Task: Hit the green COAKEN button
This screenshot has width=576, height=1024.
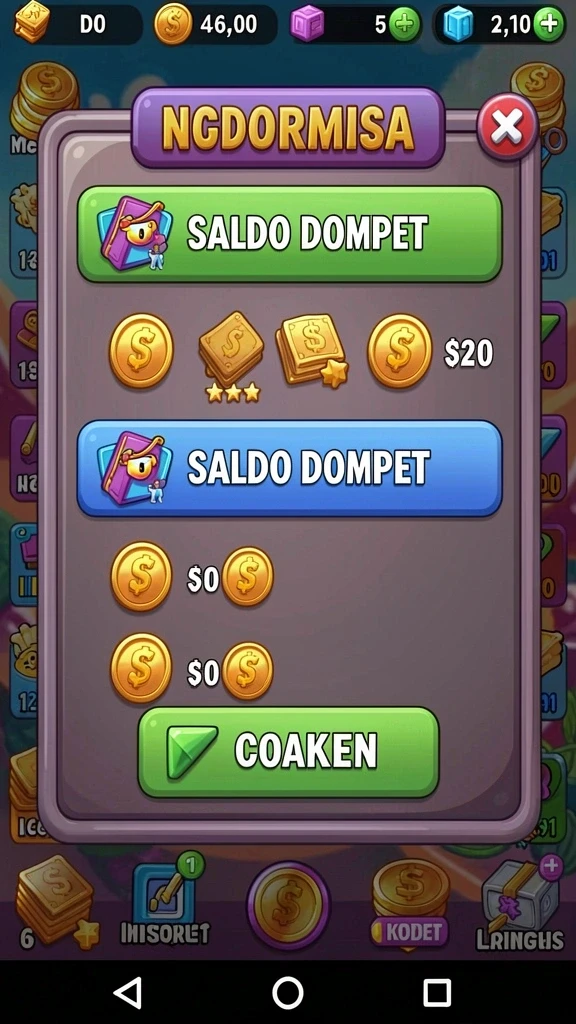Action: point(288,752)
